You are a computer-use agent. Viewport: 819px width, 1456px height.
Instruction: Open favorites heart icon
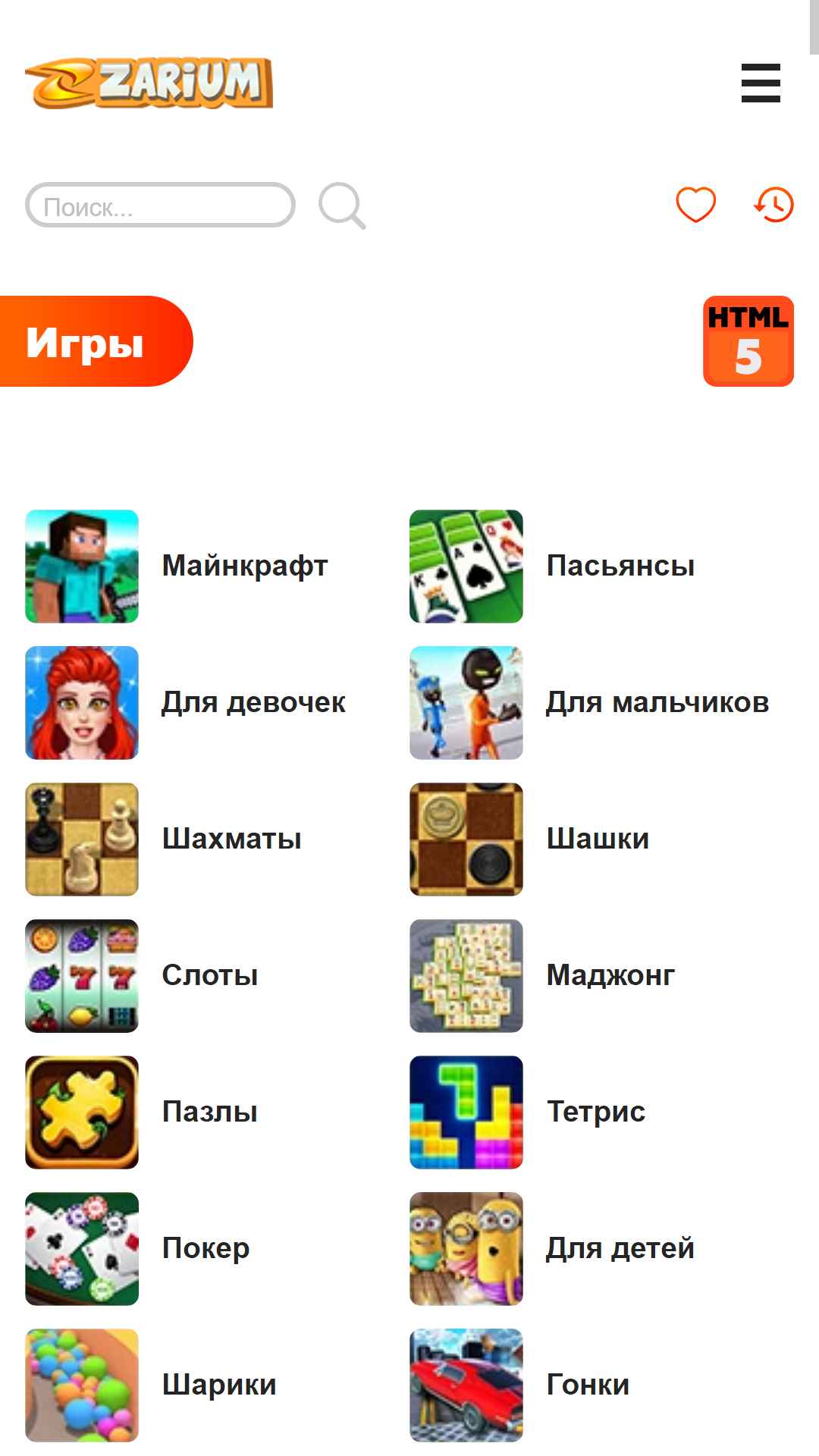coord(695,205)
